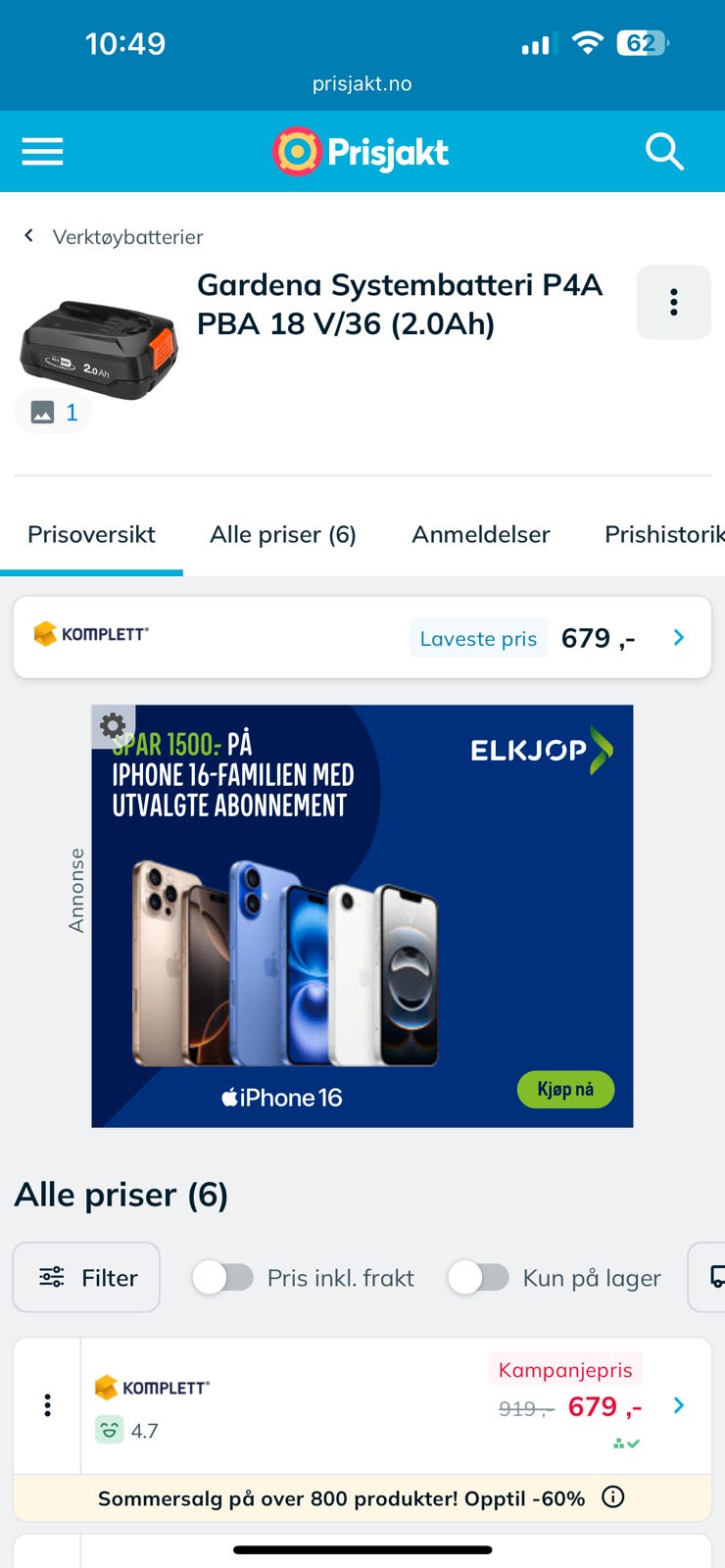Open the Alle priser (6) section
The width and height of the screenshot is (725, 1568).
282,534
